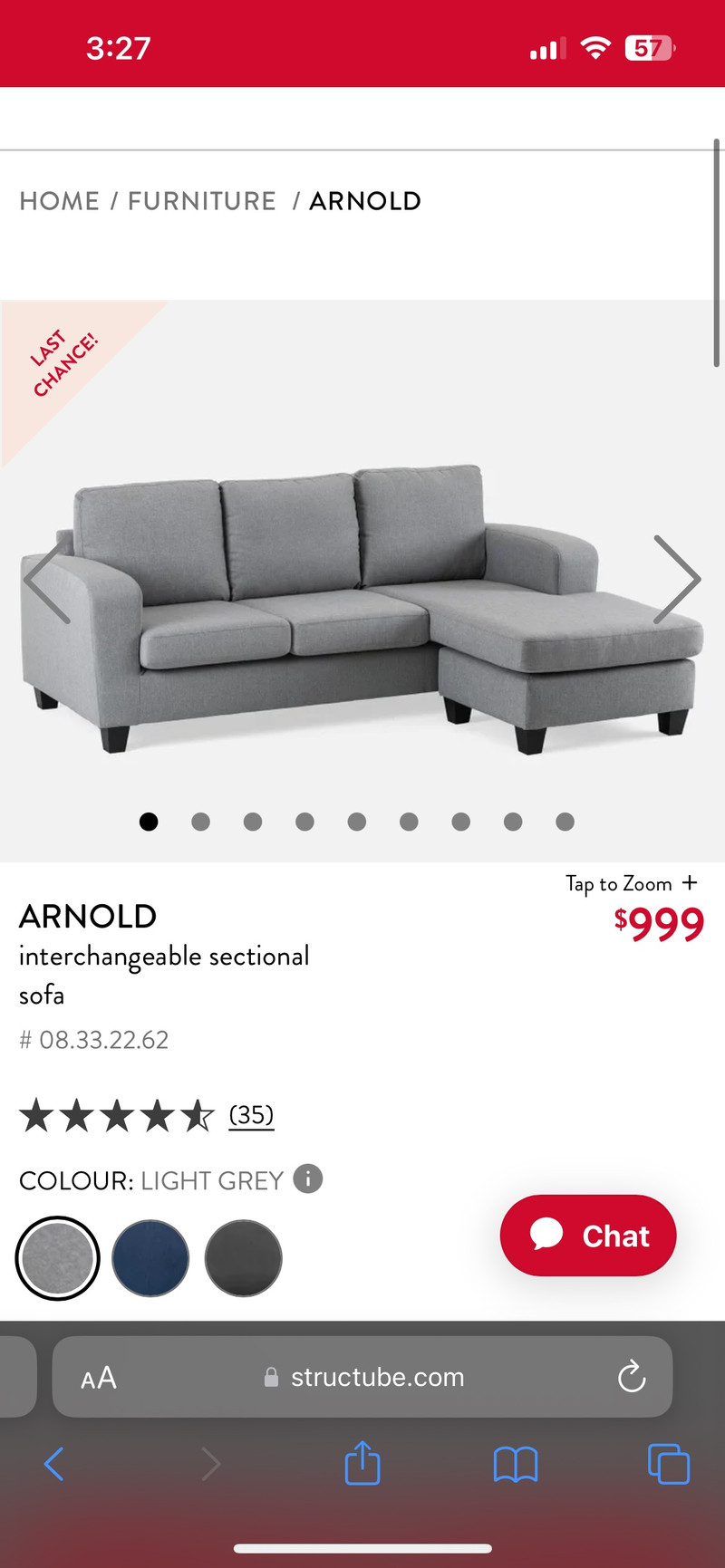Image resolution: width=725 pixels, height=1568 pixels.
Task: Tap the info icon beside LIGHT GREY
Action: 307,1179
